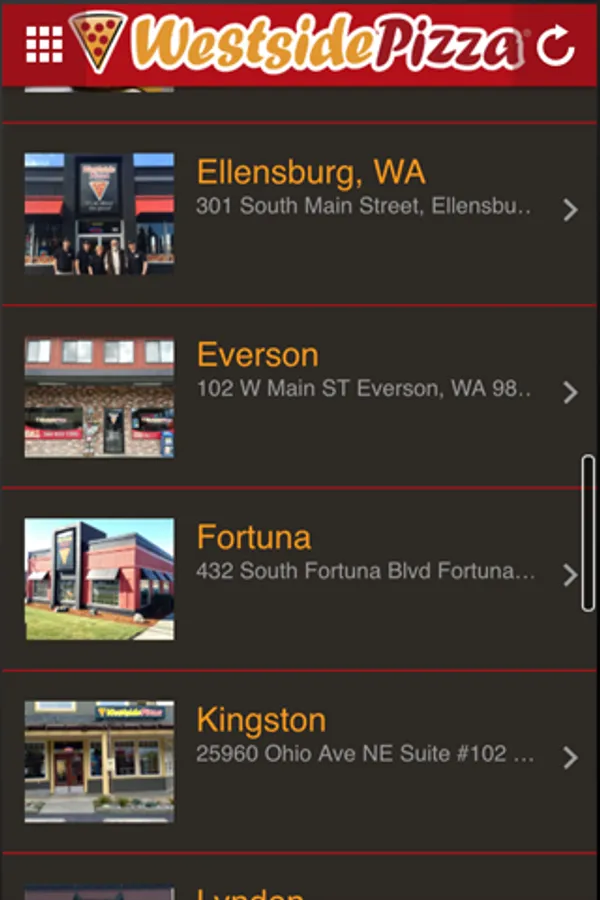Open the Kingston store entry

point(300,762)
